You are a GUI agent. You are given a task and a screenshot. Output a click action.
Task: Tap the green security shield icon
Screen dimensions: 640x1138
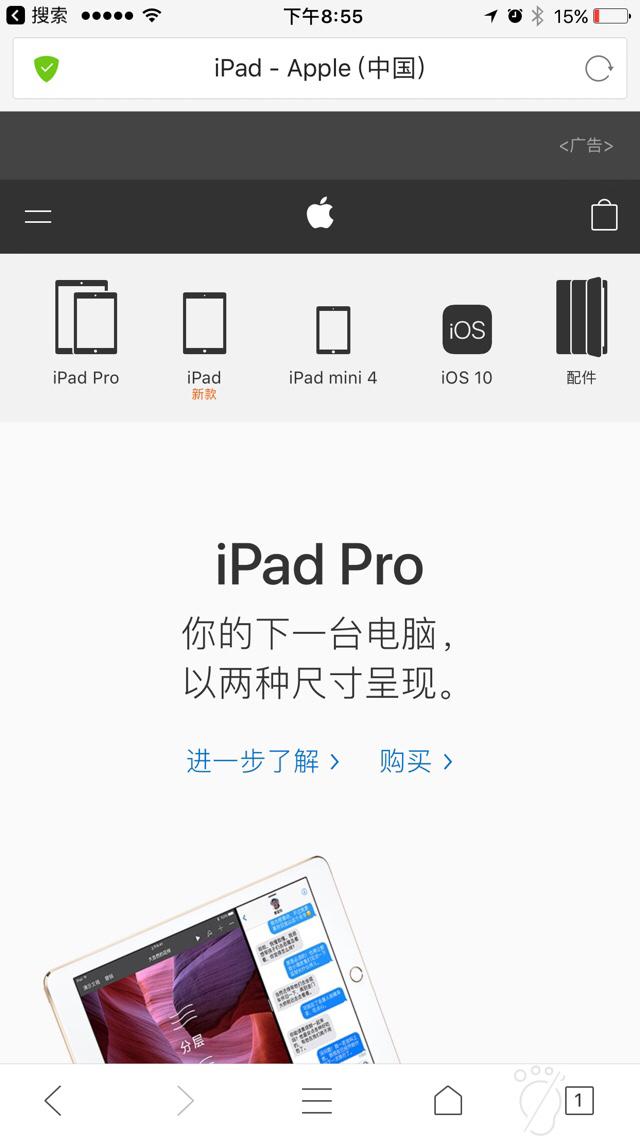tap(46, 68)
